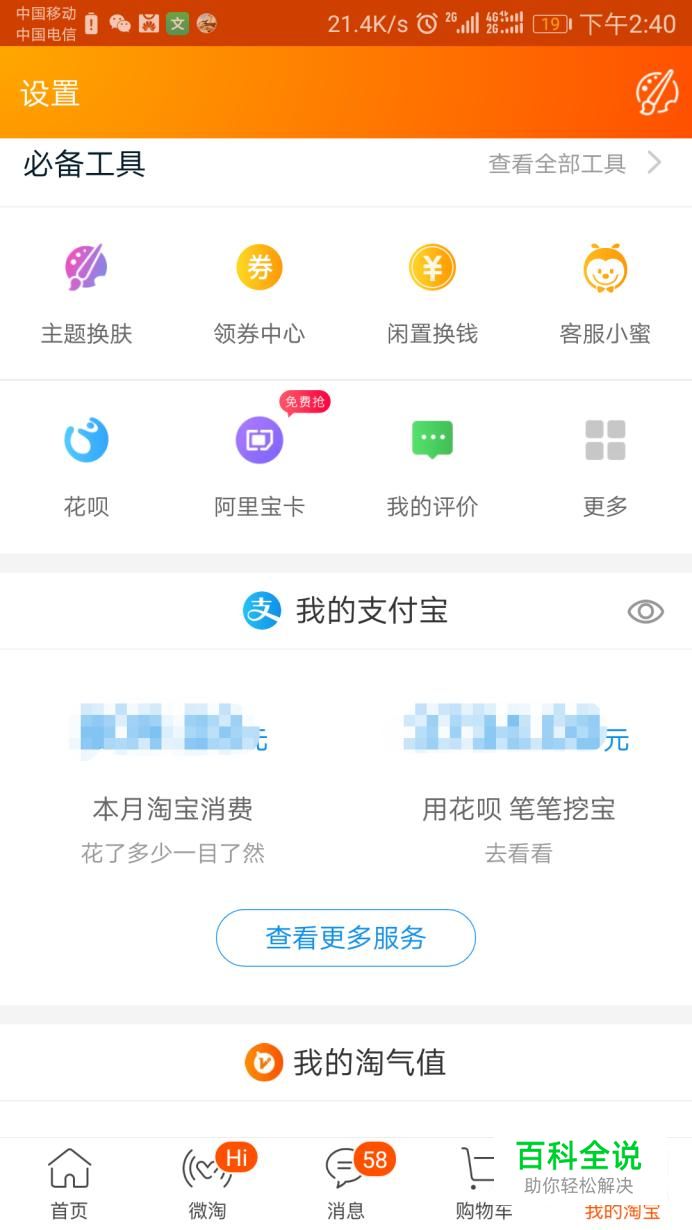Open 查看全部工具 link
Screen dimensions: 692x1230
(x=575, y=163)
